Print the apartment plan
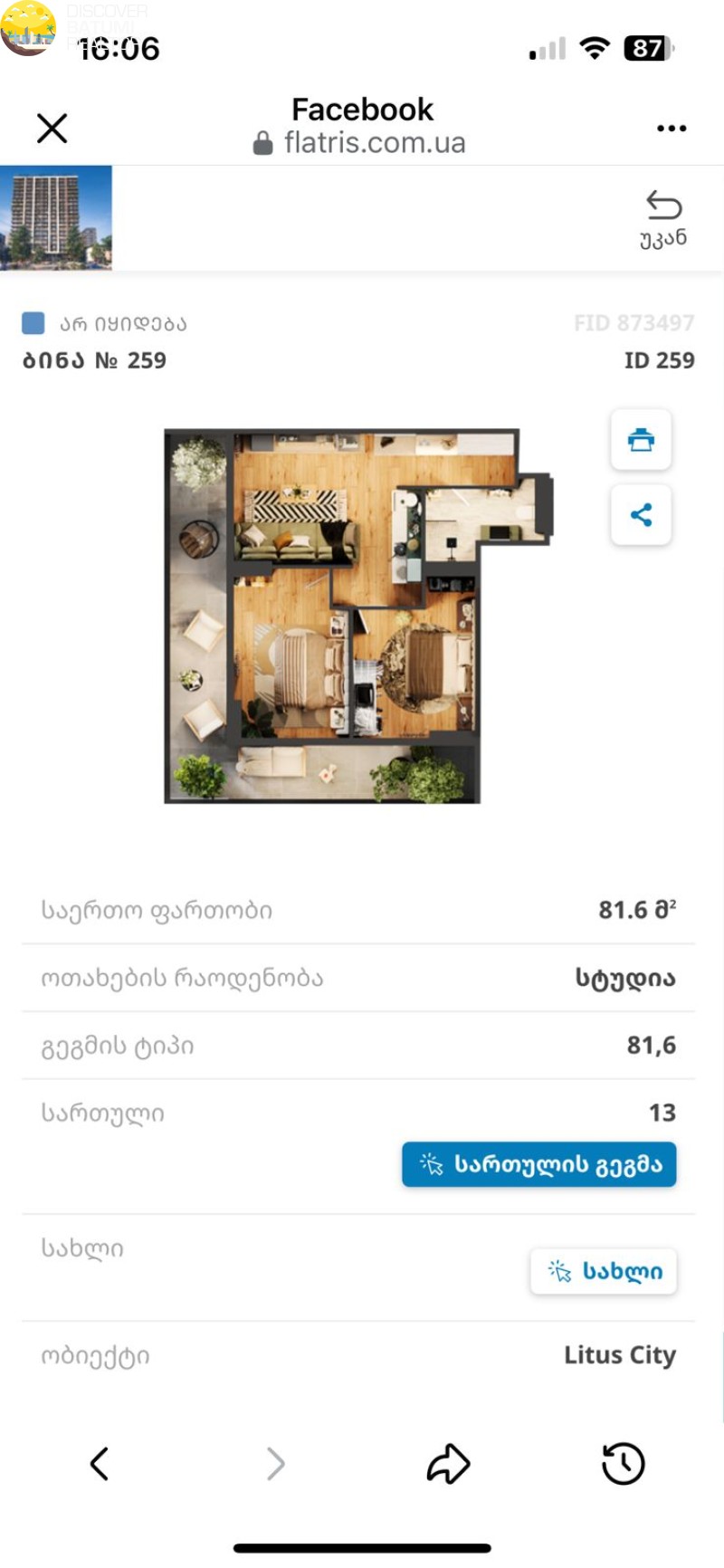The image size is (724, 1568). coord(641,440)
